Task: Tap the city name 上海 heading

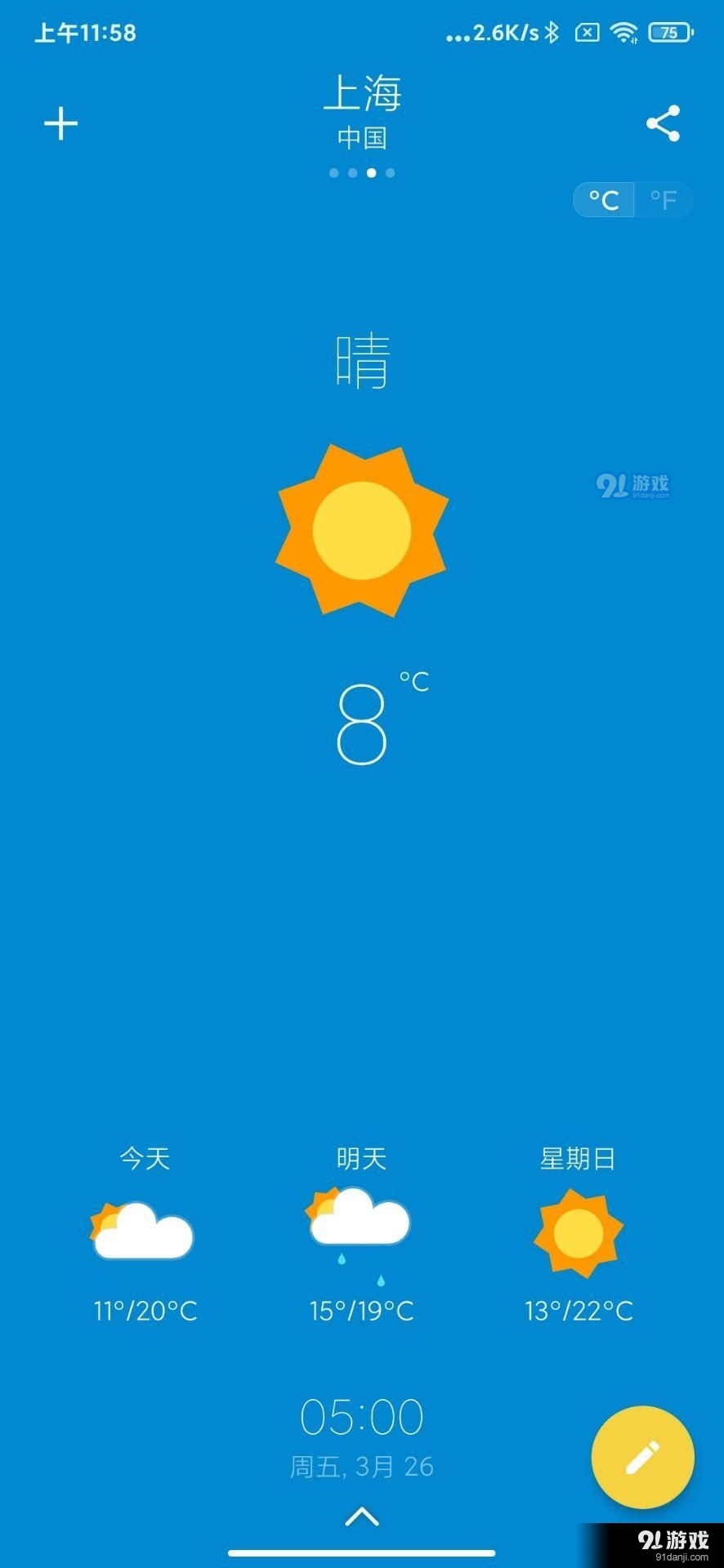Action: pyautogui.click(x=362, y=92)
